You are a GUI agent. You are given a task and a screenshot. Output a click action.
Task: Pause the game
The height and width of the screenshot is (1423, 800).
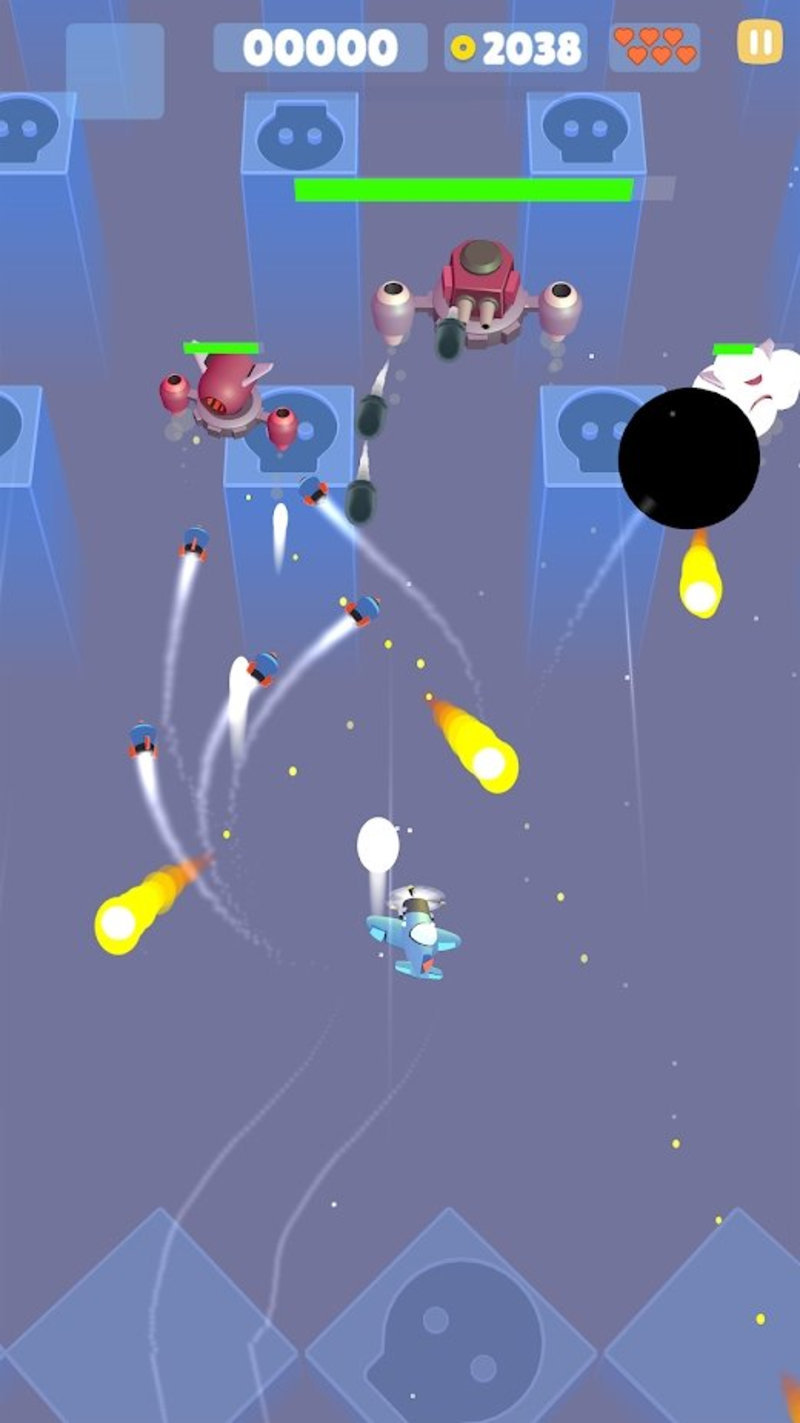[760, 43]
